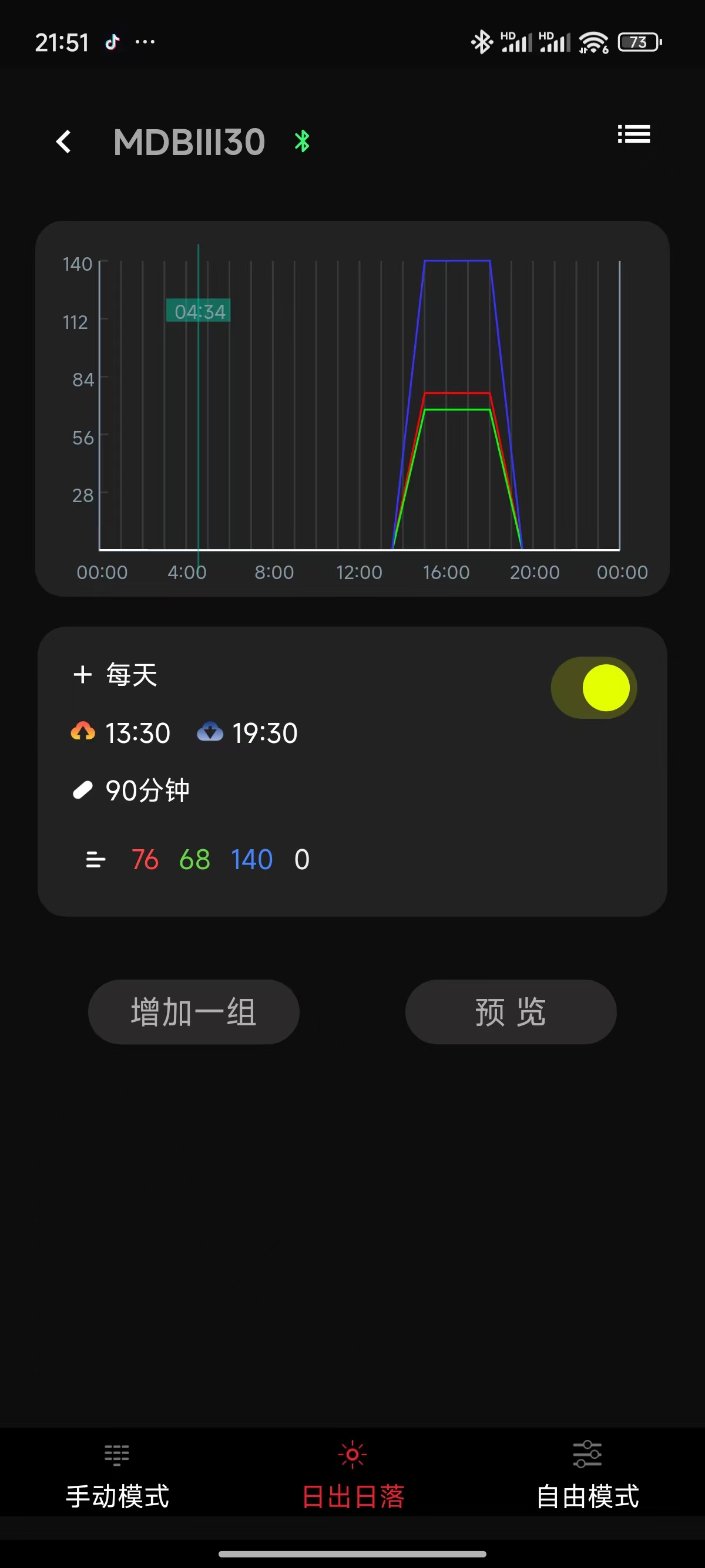Go back from MDBIII30 screen
The image size is (705, 1568).
coord(64,142)
